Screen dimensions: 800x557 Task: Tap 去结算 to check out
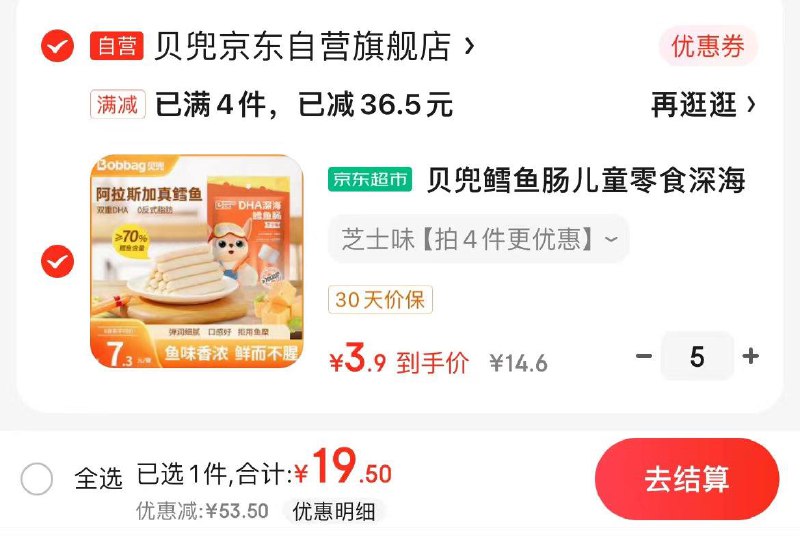tap(686, 479)
